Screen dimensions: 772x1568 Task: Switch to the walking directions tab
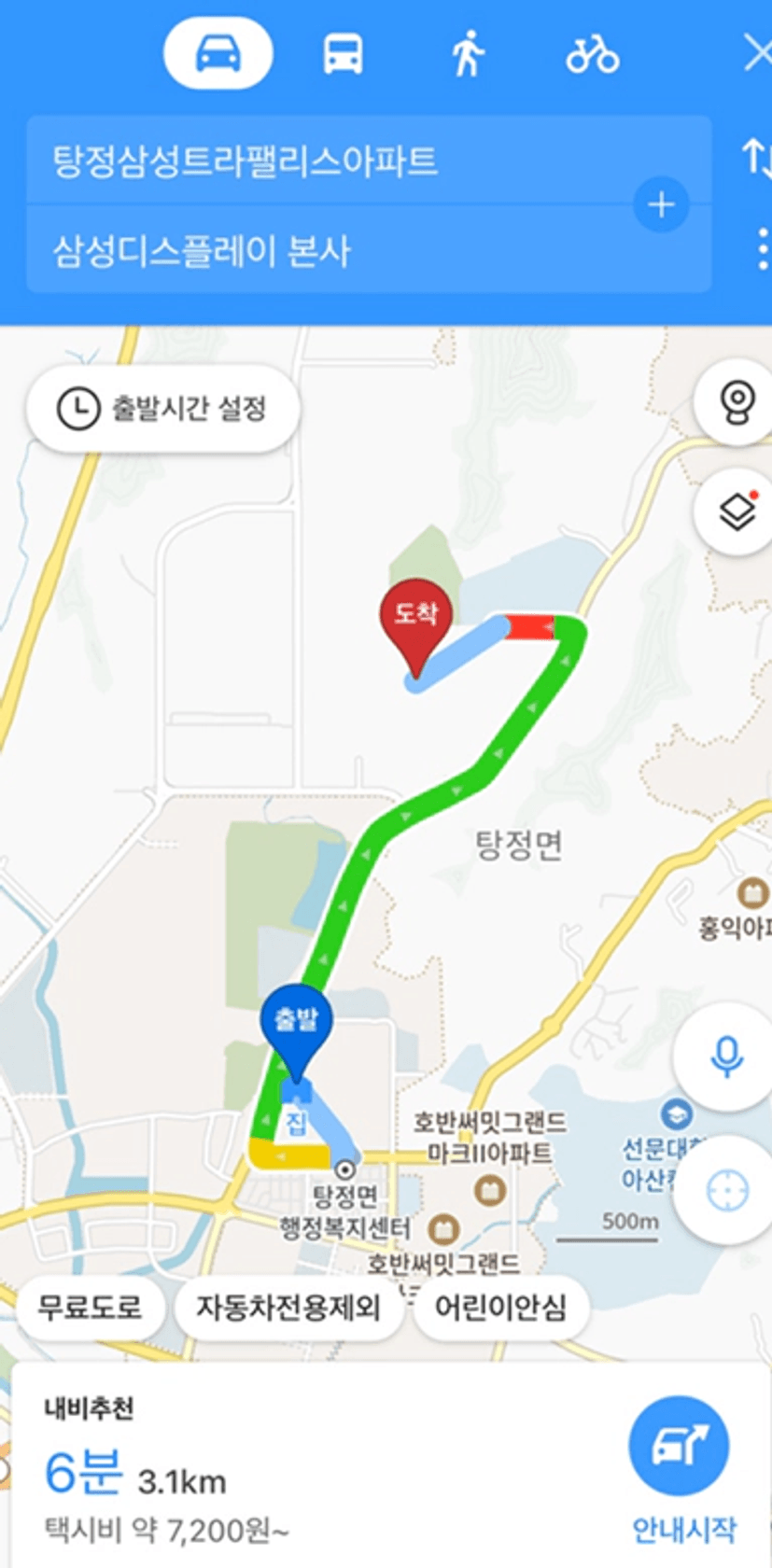[468, 53]
